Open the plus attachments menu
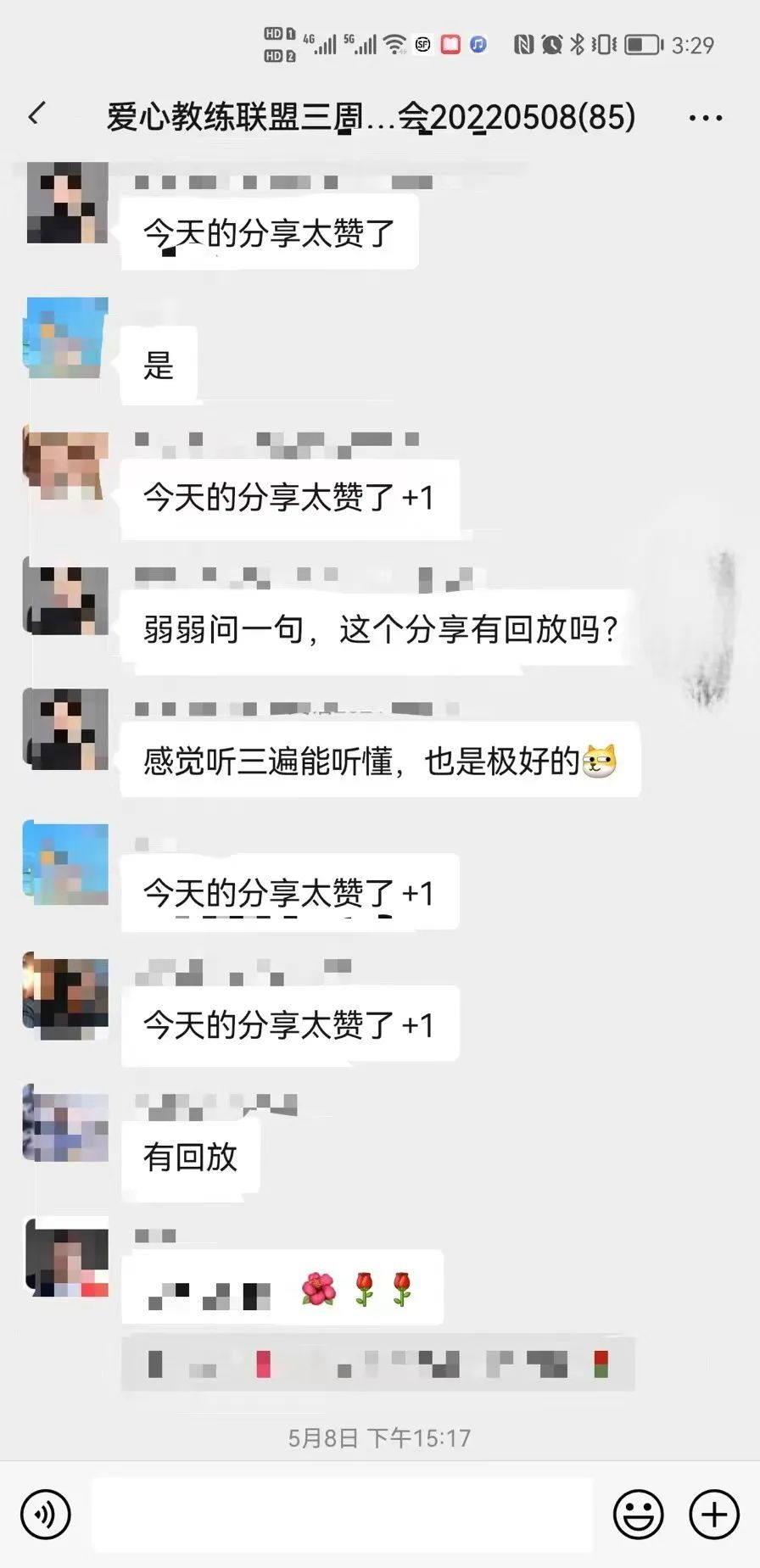Viewport: 760px width, 1568px height. point(714,1514)
